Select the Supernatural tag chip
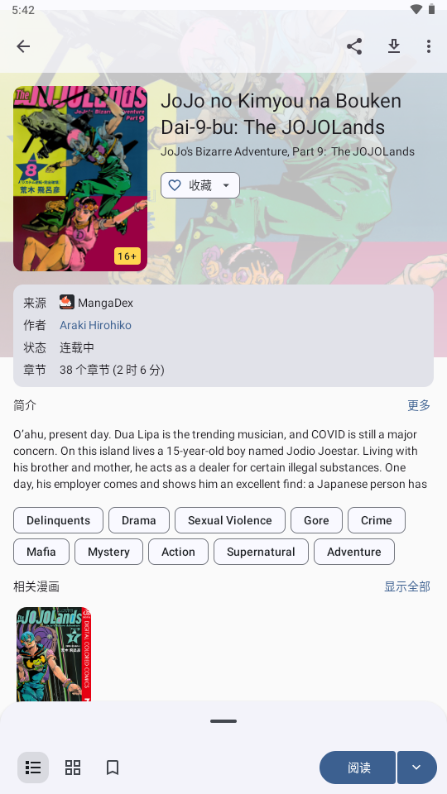Image resolution: width=447 pixels, height=794 pixels. point(261,552)
